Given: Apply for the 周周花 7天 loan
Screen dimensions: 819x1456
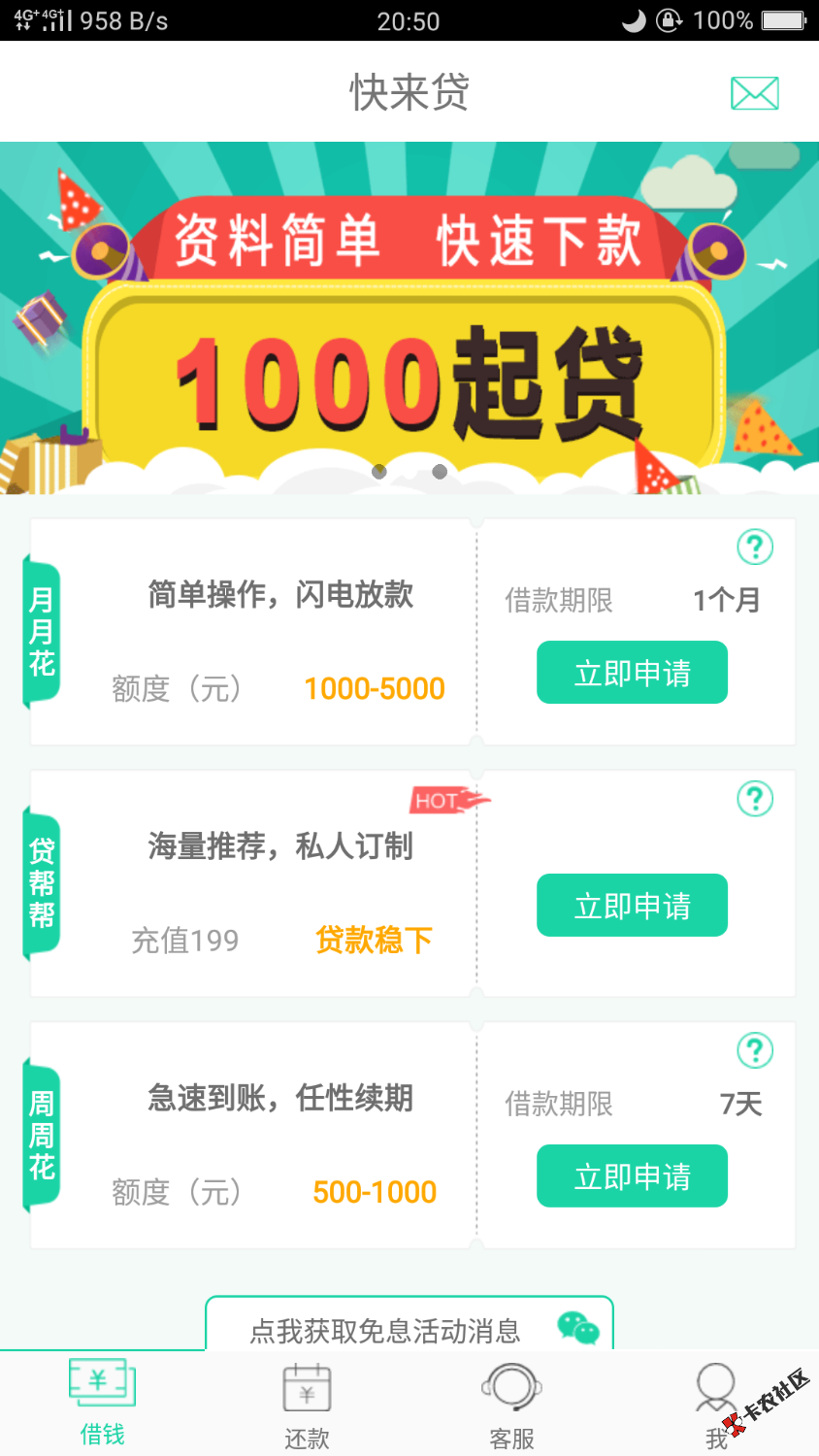Looking at the screenshot, I should point(632,1176).
